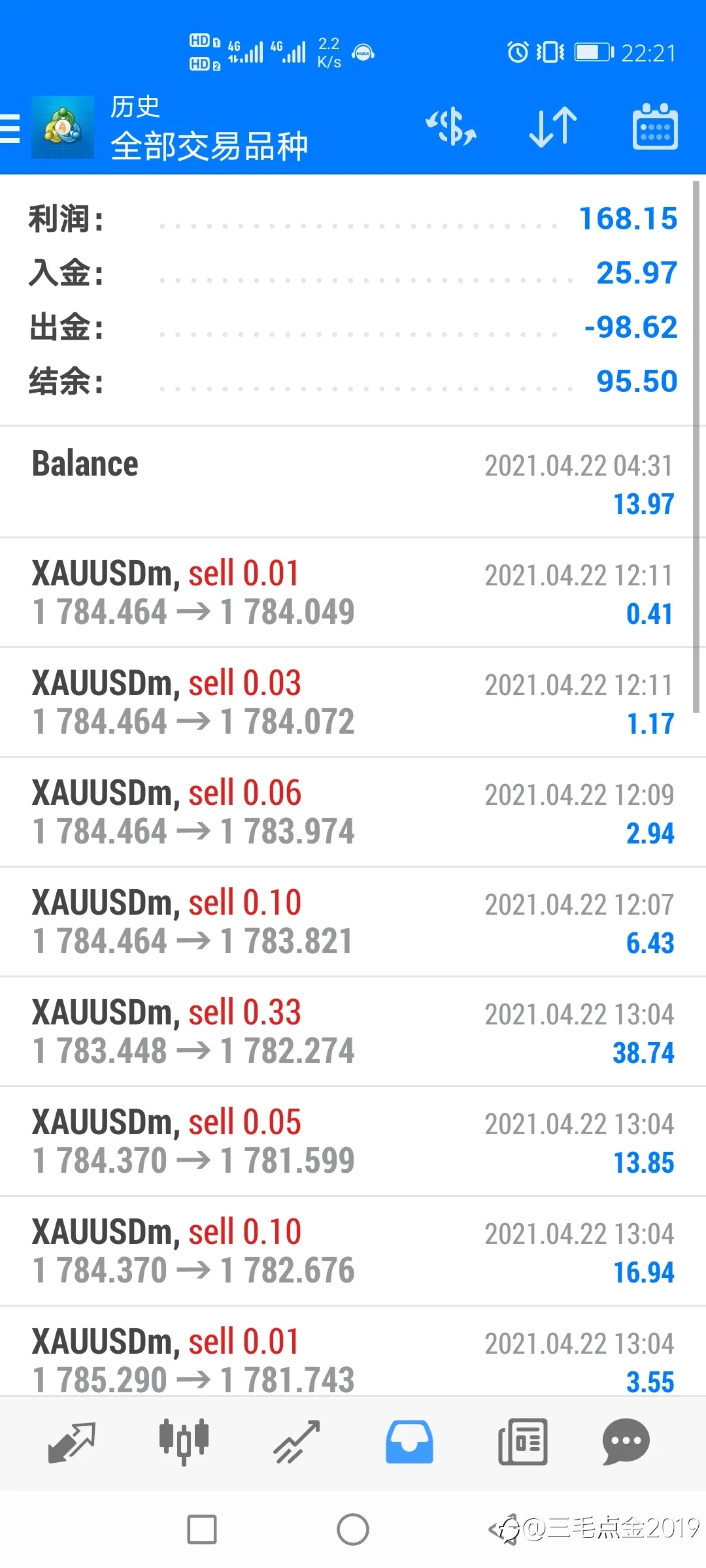Screen dimensions: 706x1568
Task: Open the news tab
Action: 523,1442
